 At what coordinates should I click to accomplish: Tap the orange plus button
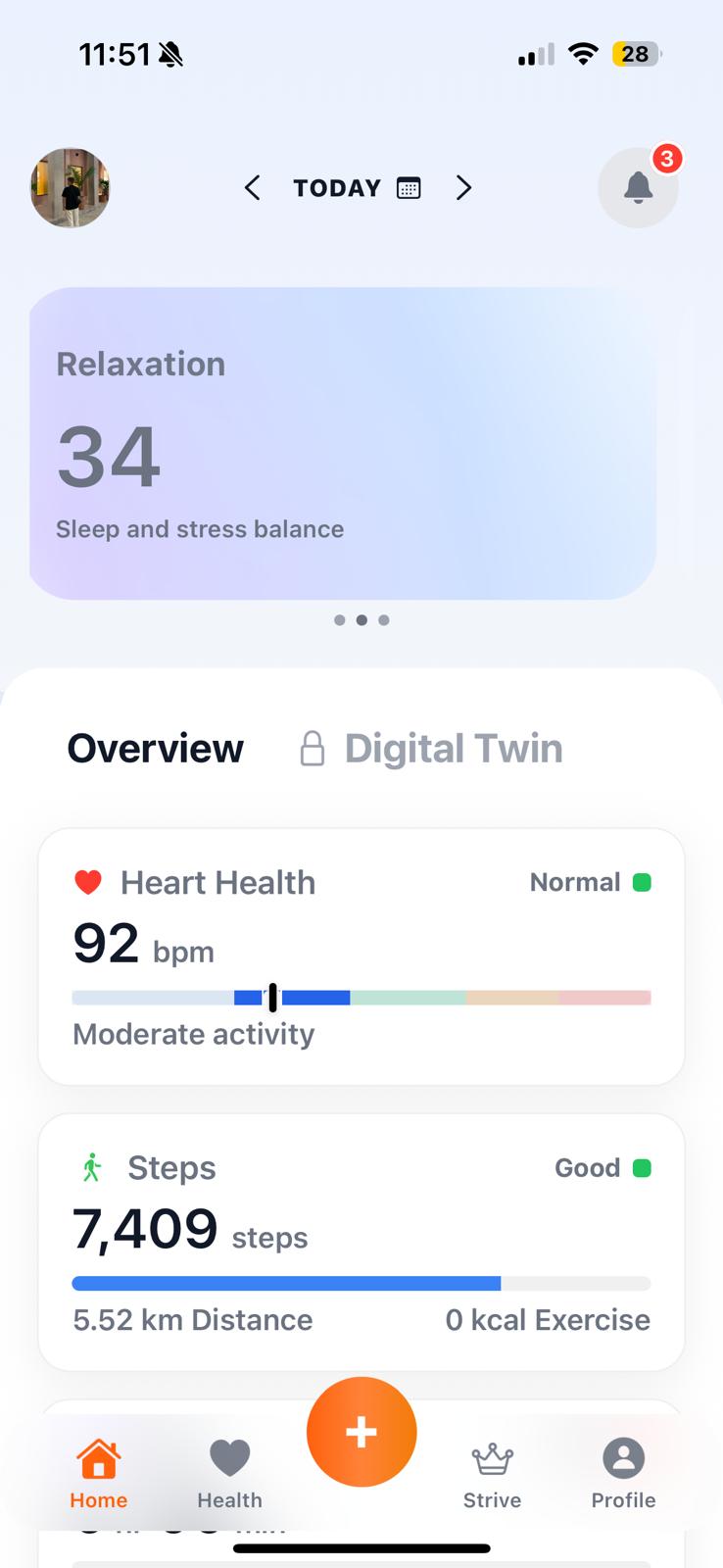click(361, 1432)
